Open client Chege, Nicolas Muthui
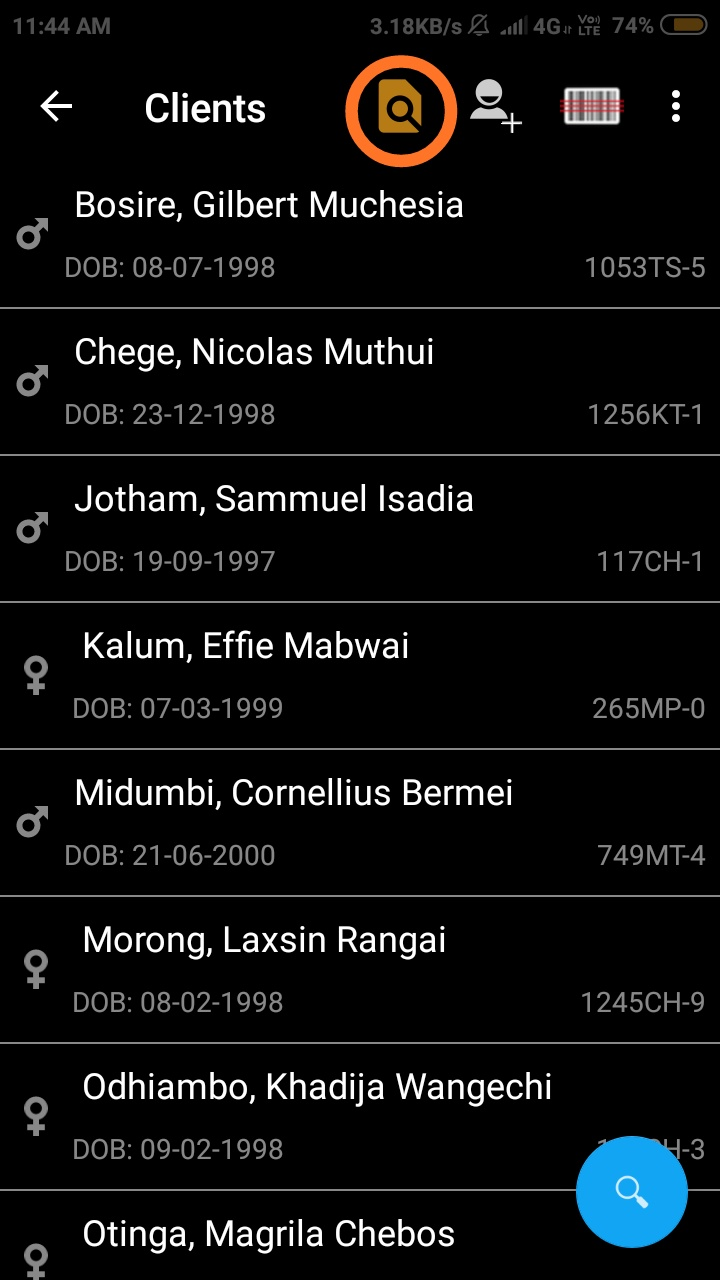Image resolution: width=720 pixels, height=1280 pixels. 360,382
